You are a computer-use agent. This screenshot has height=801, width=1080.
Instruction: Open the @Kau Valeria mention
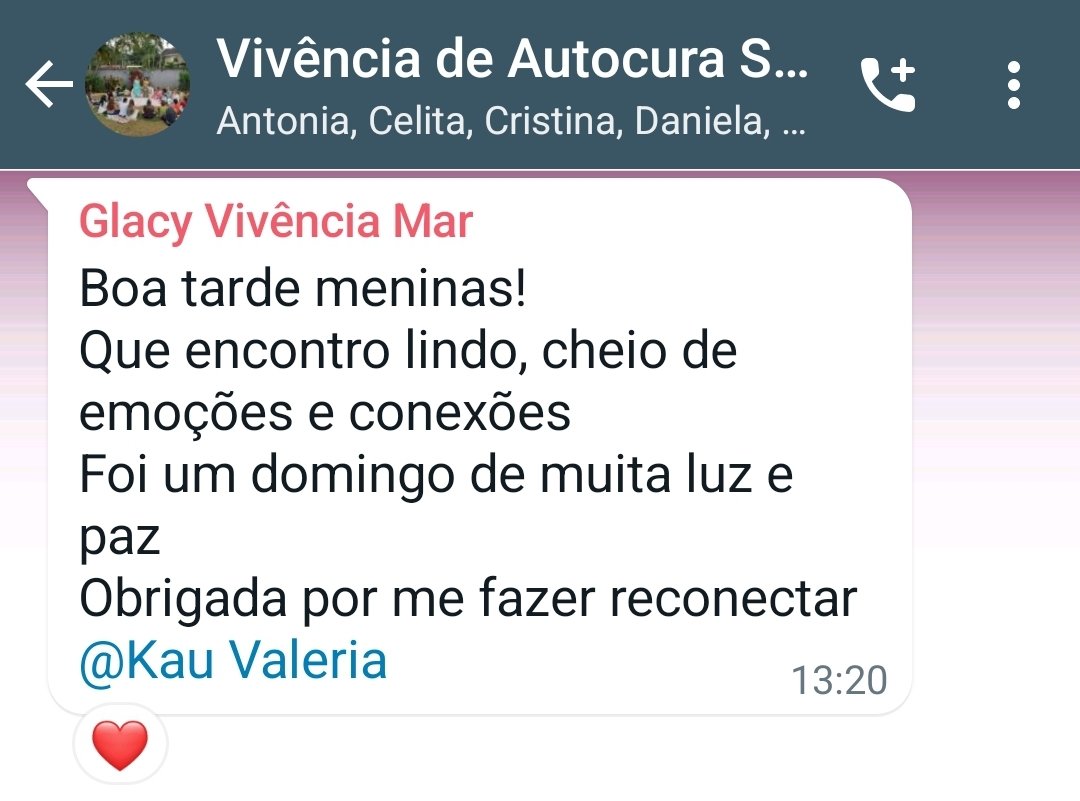[233, 661]
